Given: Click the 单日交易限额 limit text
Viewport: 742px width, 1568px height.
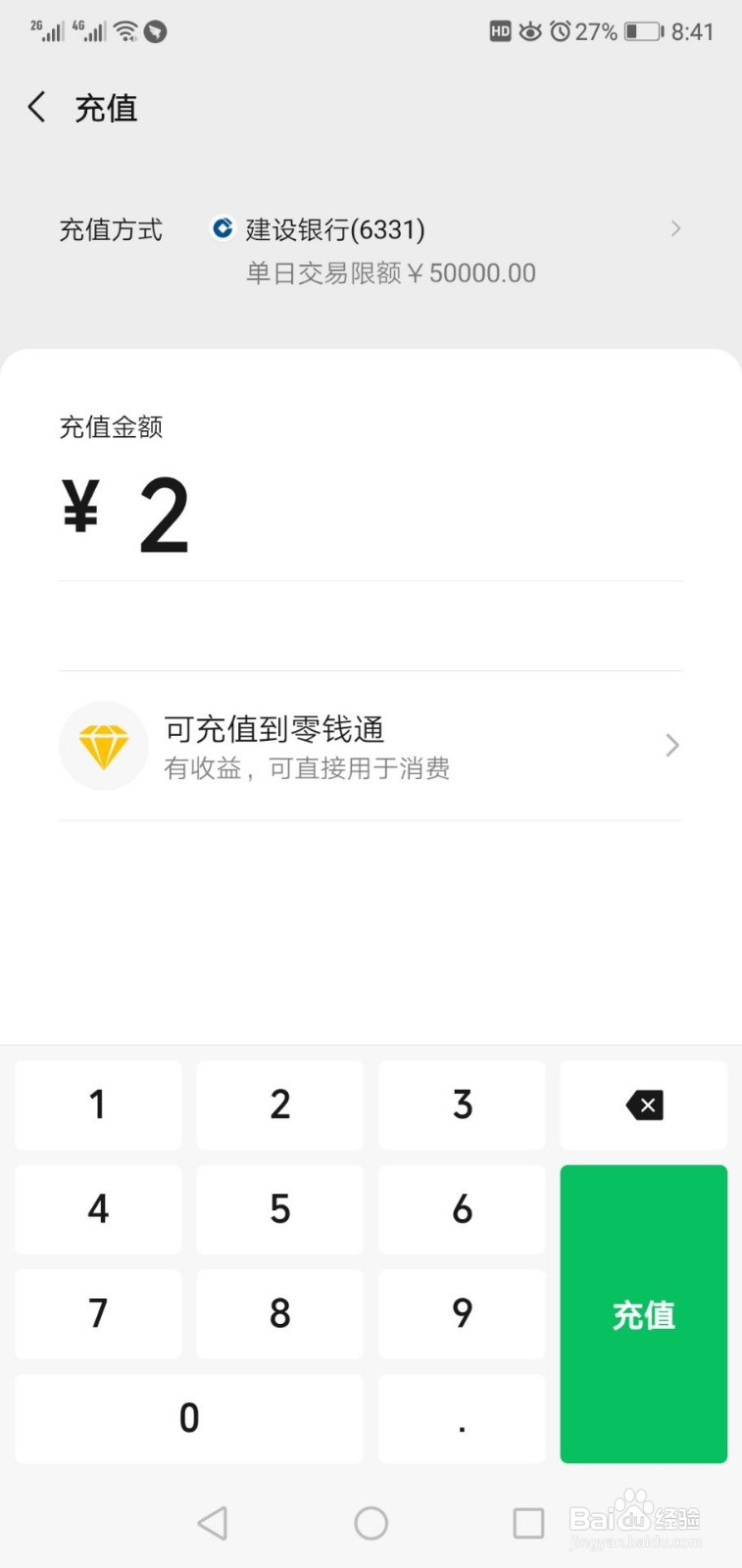Looking at the screenshot, I should coord(391,272).
